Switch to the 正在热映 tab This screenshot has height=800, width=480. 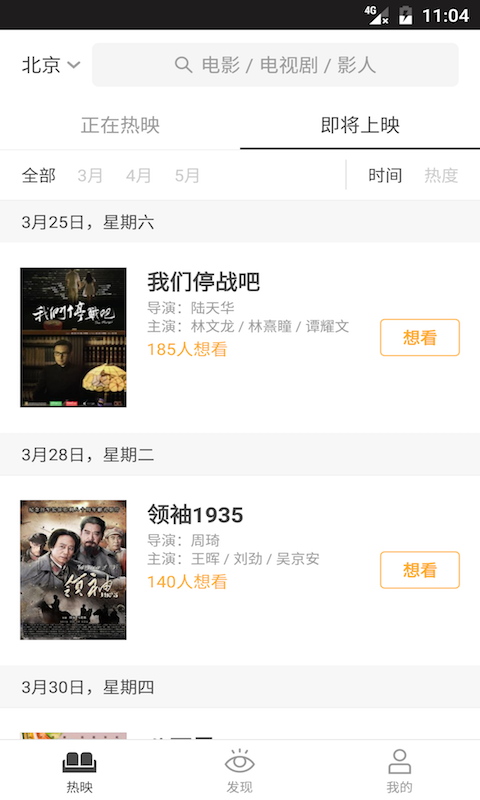[x=120, y=125]
